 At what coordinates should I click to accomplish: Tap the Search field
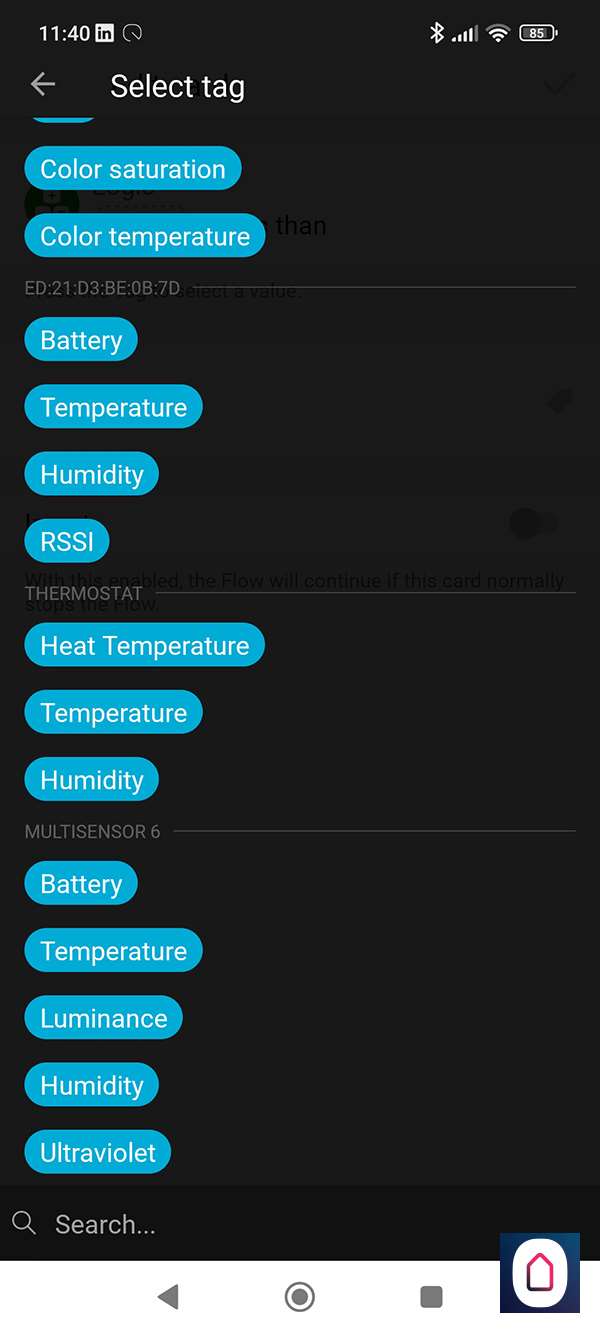click(250, 1224)
